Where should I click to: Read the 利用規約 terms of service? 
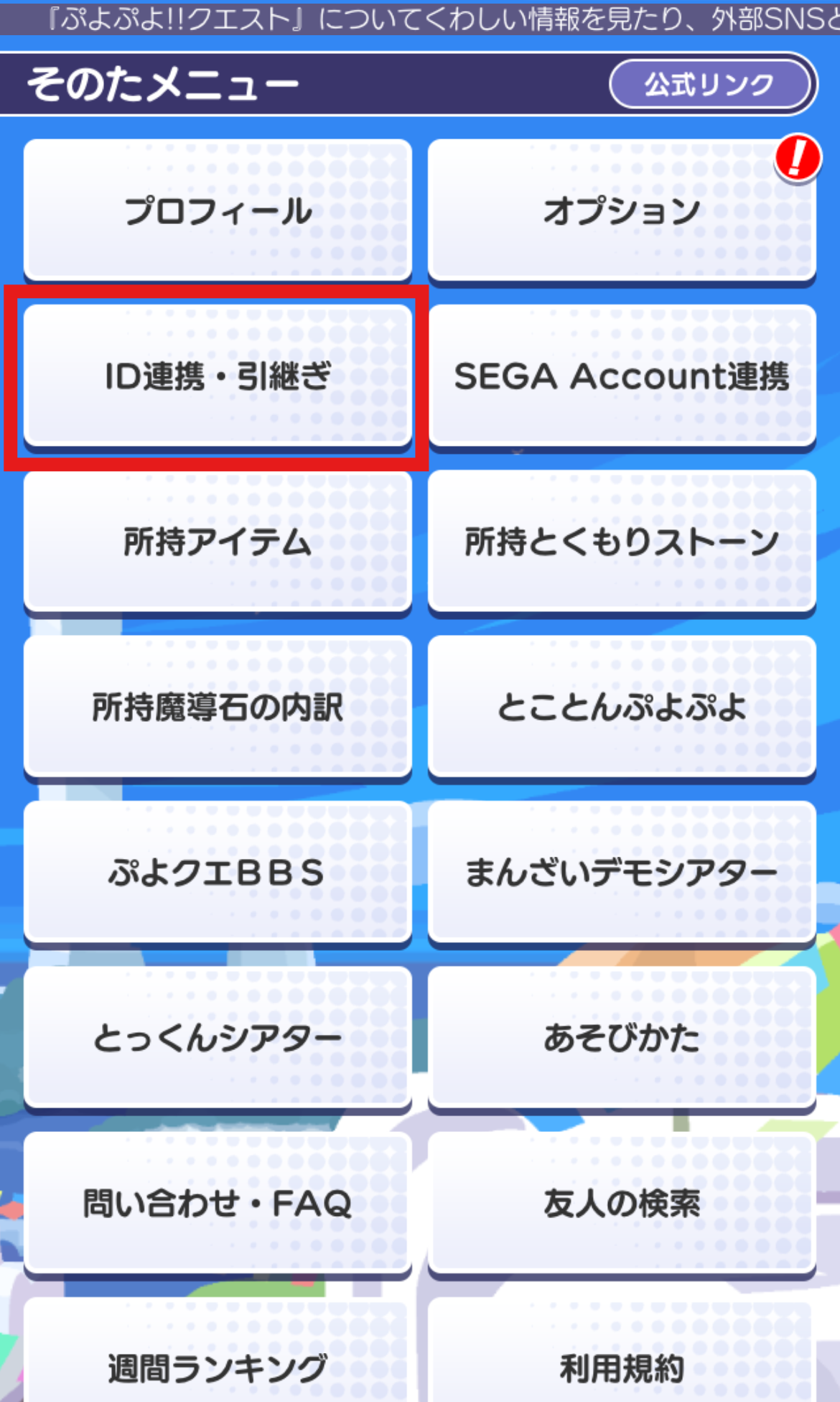[x=622, y=1365]
